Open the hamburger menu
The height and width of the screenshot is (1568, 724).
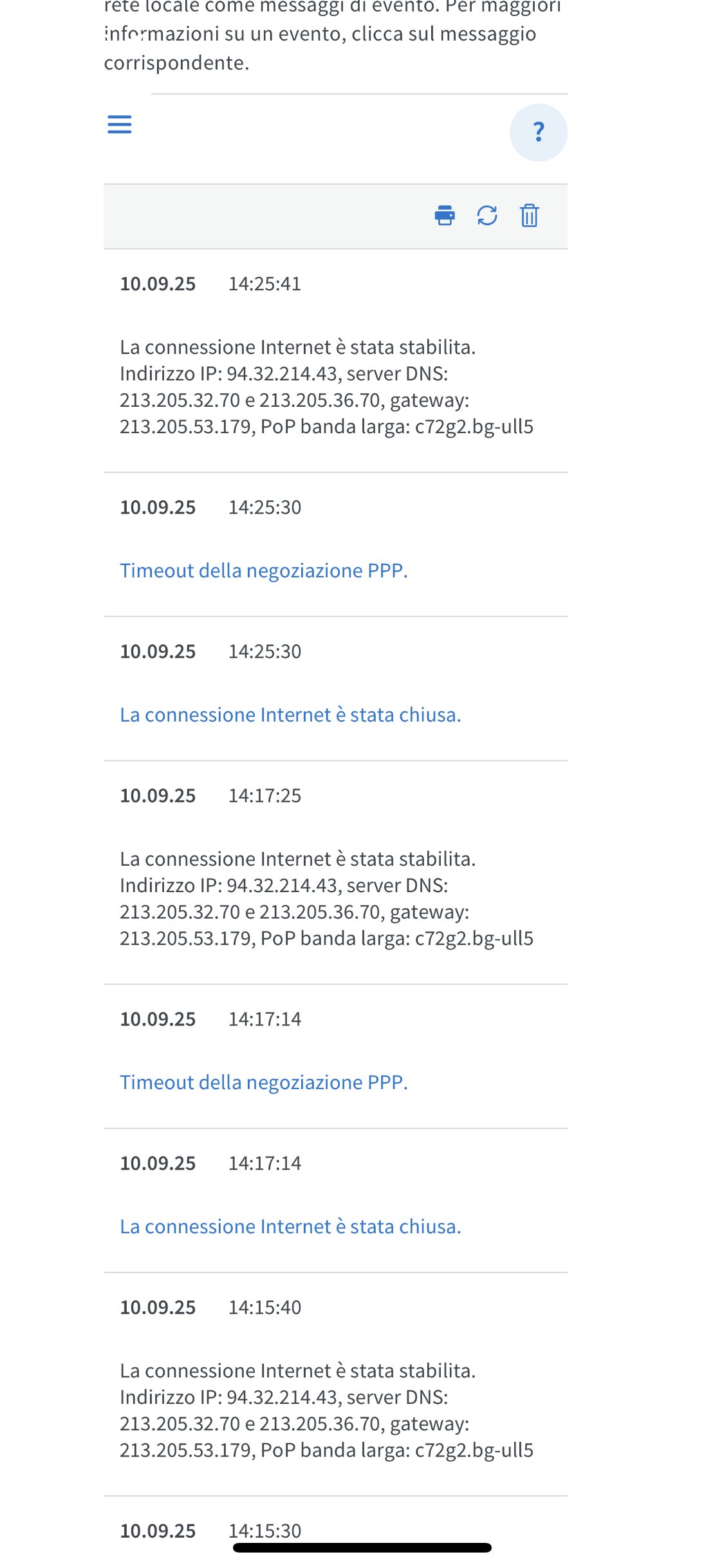coord(120,124)
